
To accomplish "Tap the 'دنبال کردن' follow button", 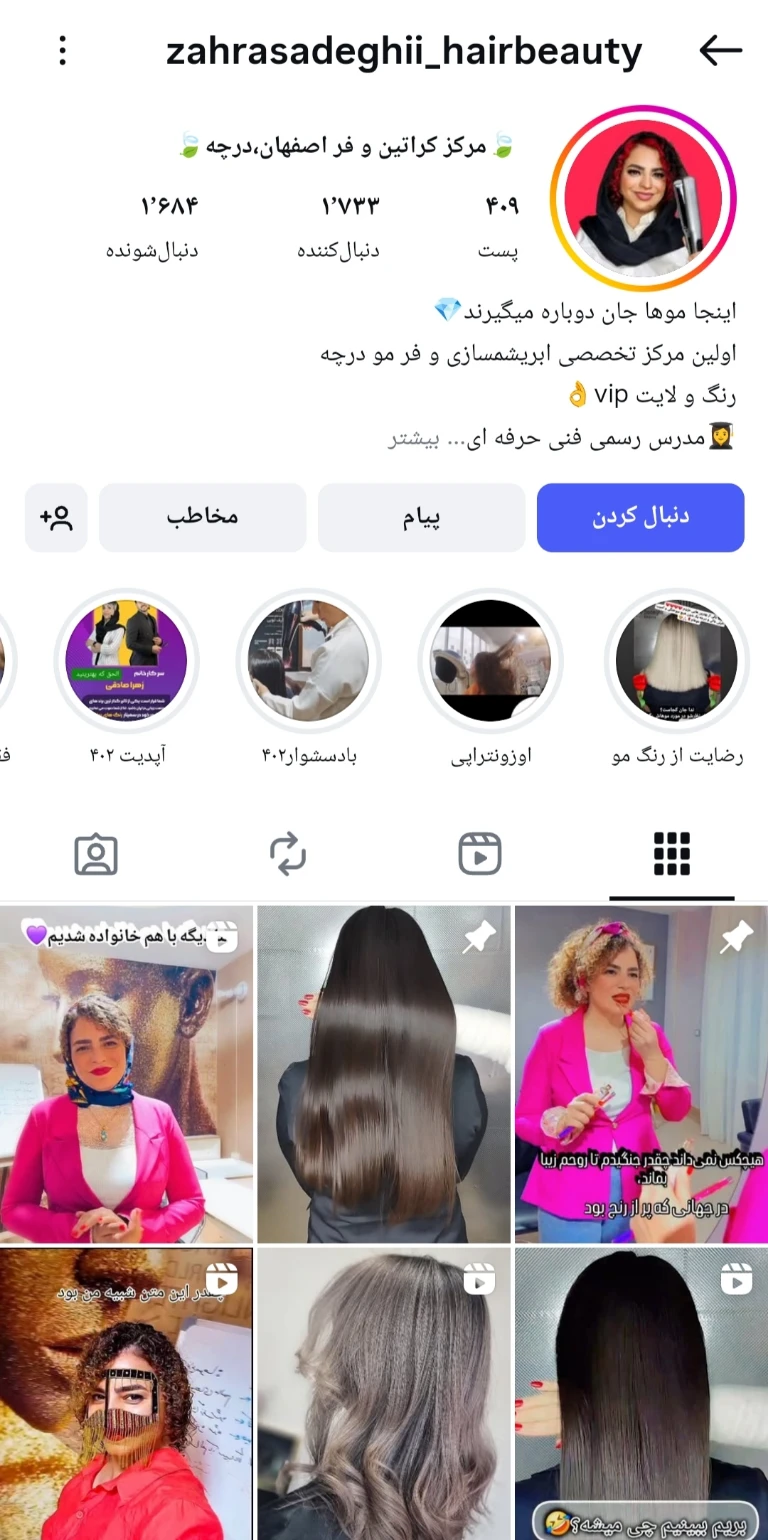I will click(x=641, y=517).
